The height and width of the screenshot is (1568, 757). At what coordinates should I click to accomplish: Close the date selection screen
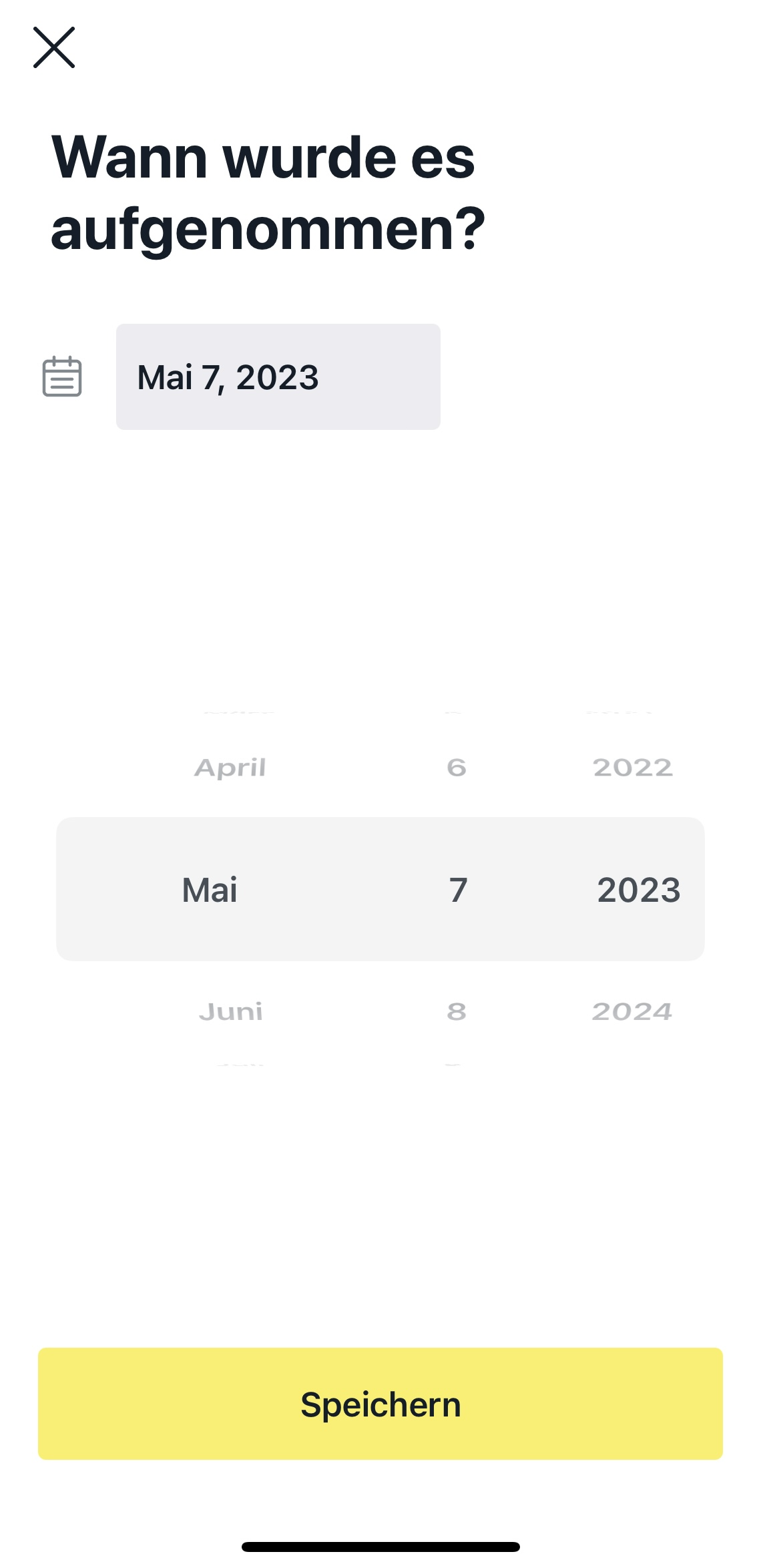pos(54,47)
